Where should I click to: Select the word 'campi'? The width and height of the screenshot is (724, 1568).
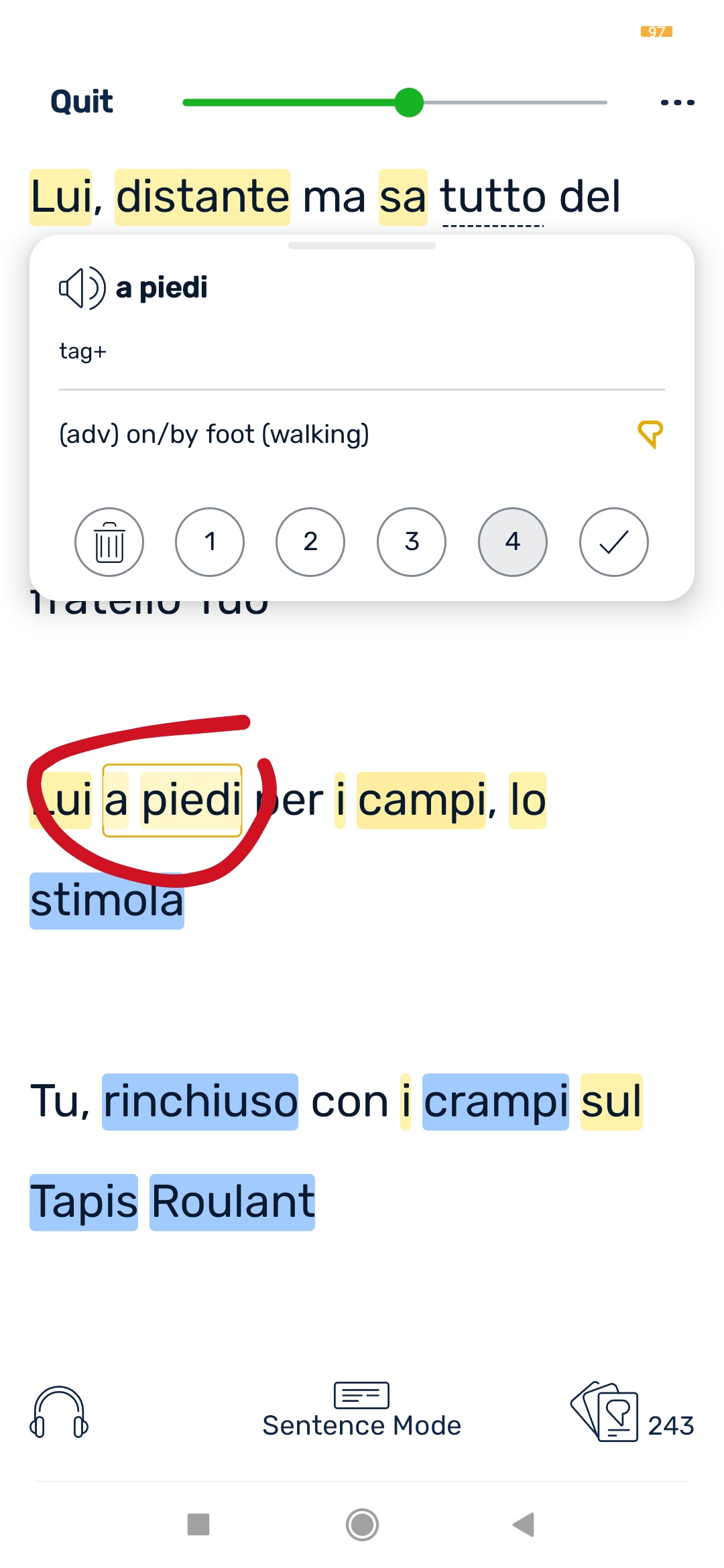pyautogui.click(x=421, y=800)
